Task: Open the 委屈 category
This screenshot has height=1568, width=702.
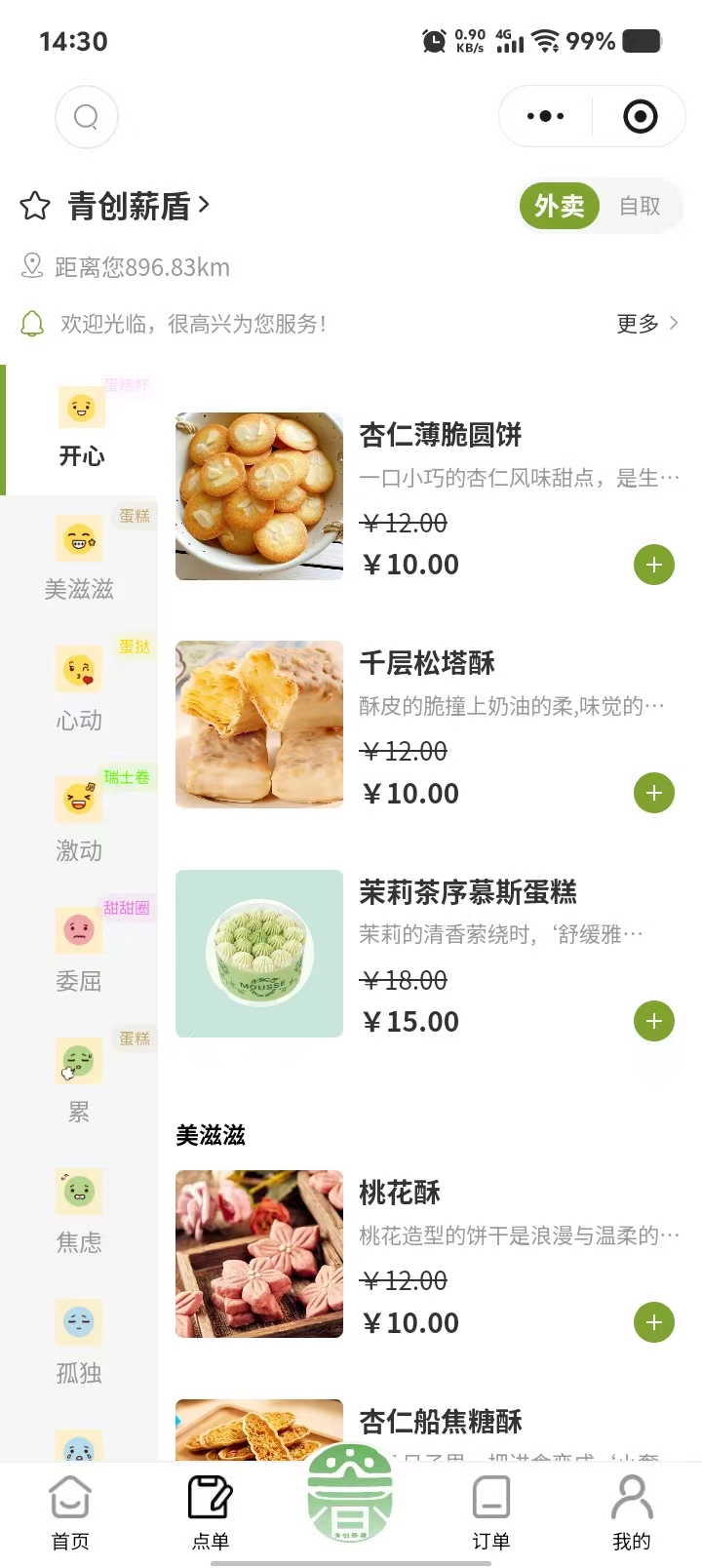Action: [79, 952]
